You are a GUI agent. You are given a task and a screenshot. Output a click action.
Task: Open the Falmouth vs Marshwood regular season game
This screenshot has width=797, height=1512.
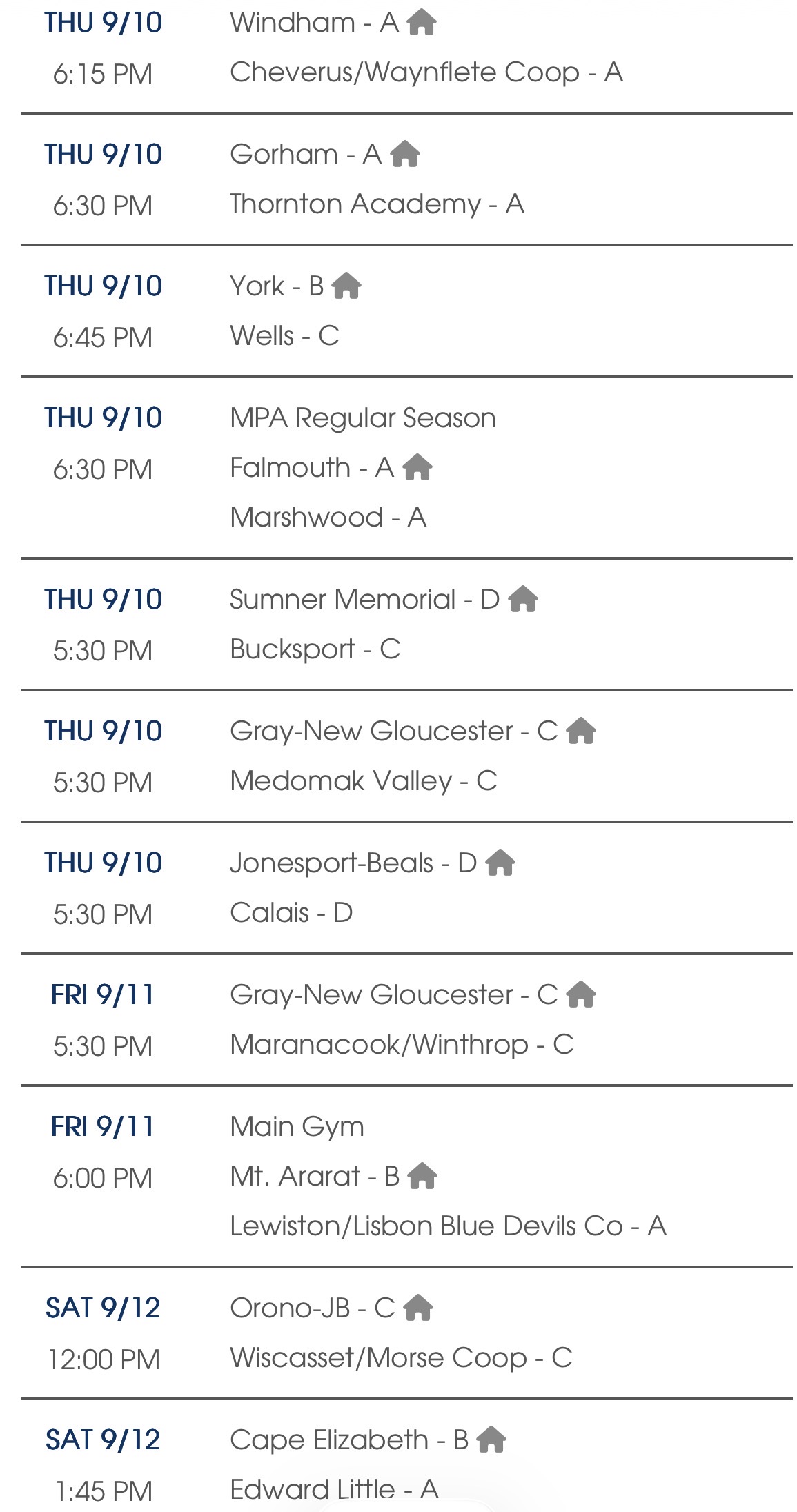coord(406,468)
